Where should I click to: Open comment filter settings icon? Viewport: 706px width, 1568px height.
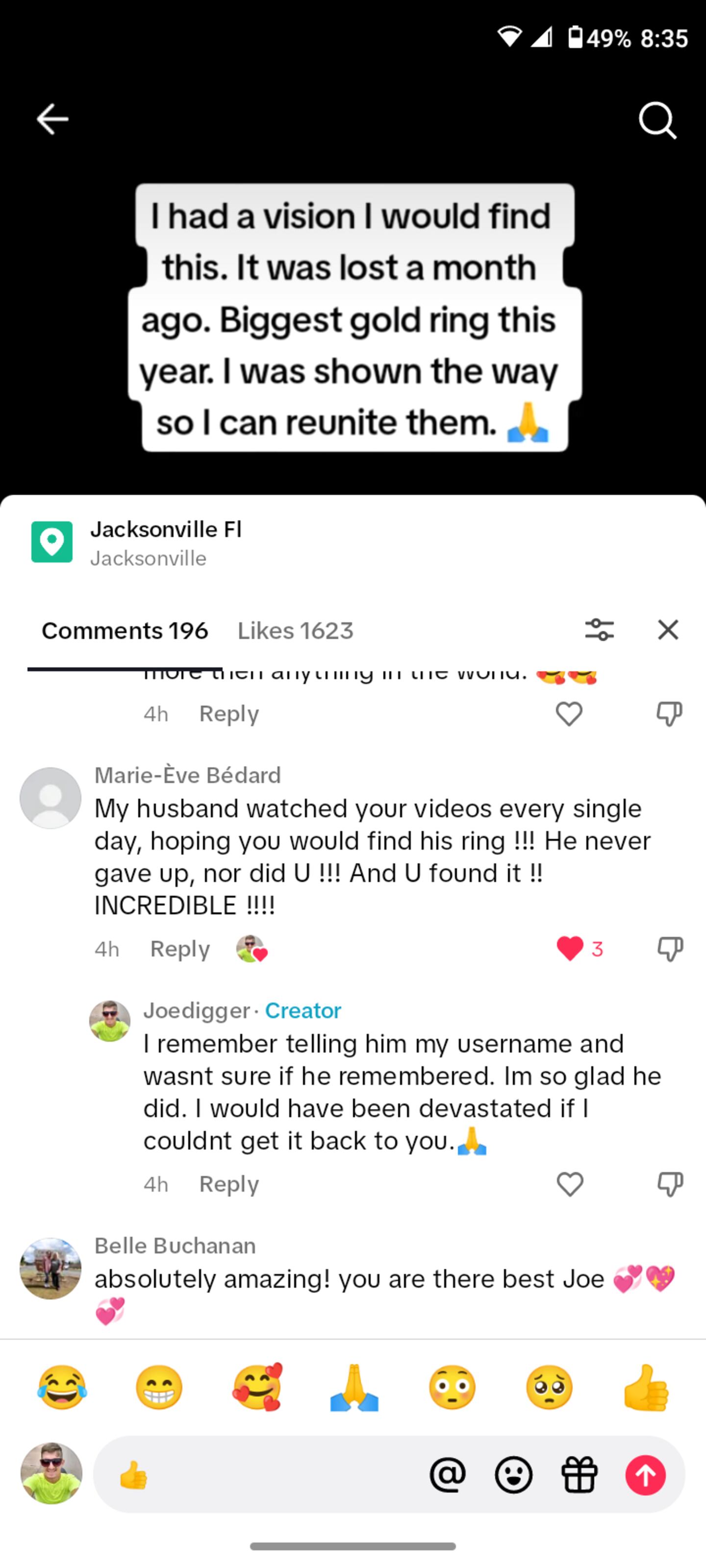coord(600,629)
